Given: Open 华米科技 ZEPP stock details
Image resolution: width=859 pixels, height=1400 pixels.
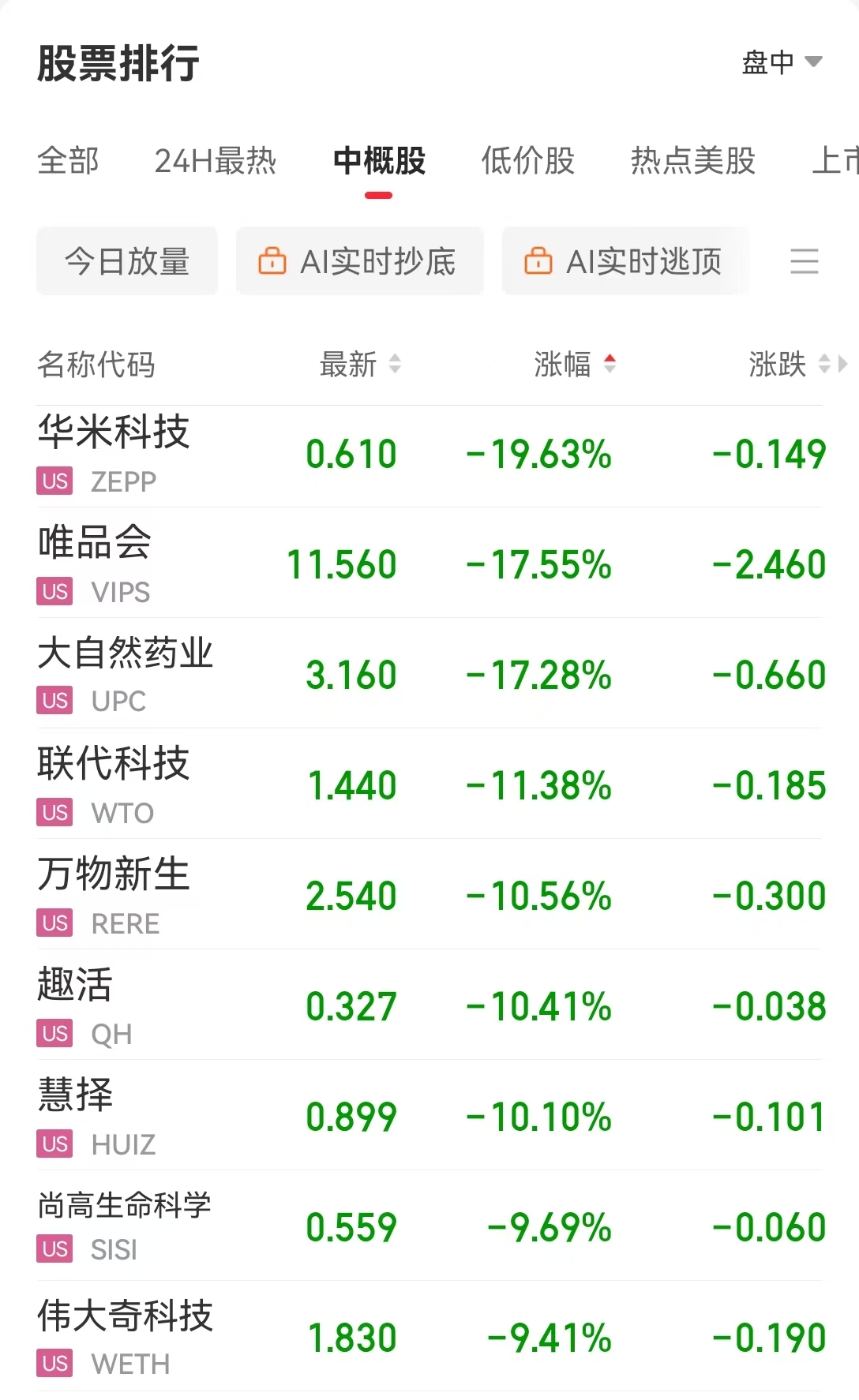Looking at the screenshot, I should 429,456.
